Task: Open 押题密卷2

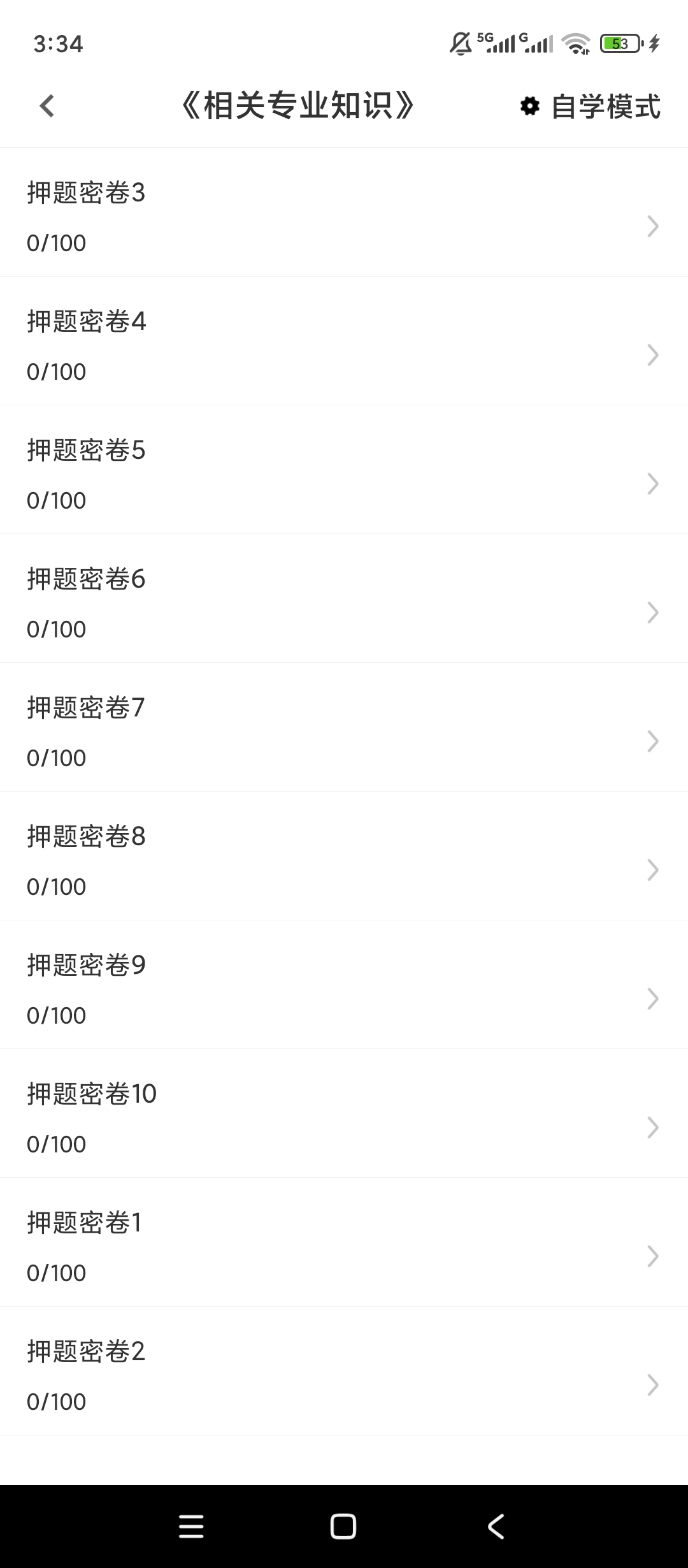Action: pos(344,1371)
